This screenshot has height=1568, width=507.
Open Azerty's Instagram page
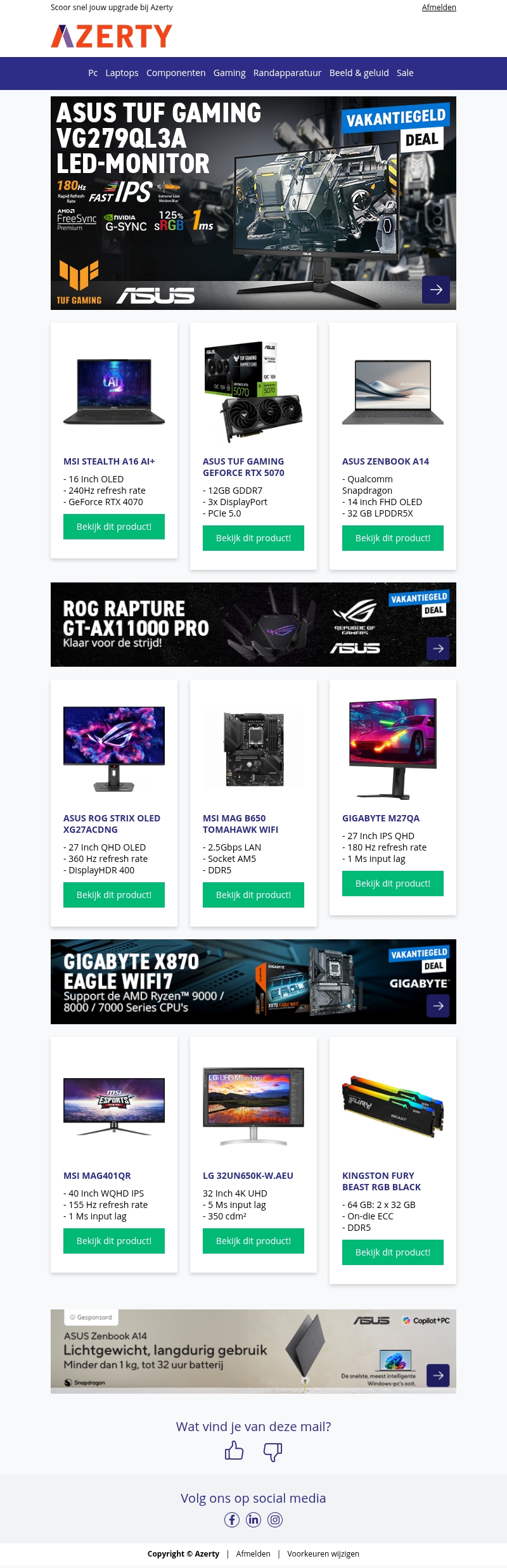tap(275, 1520)
